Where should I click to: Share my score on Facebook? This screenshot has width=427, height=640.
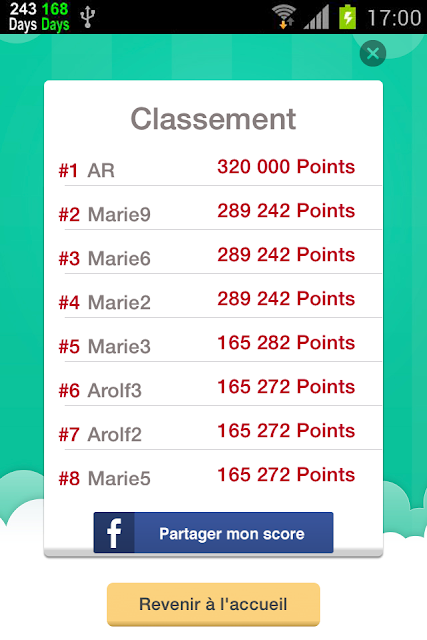tap(213, 532)
